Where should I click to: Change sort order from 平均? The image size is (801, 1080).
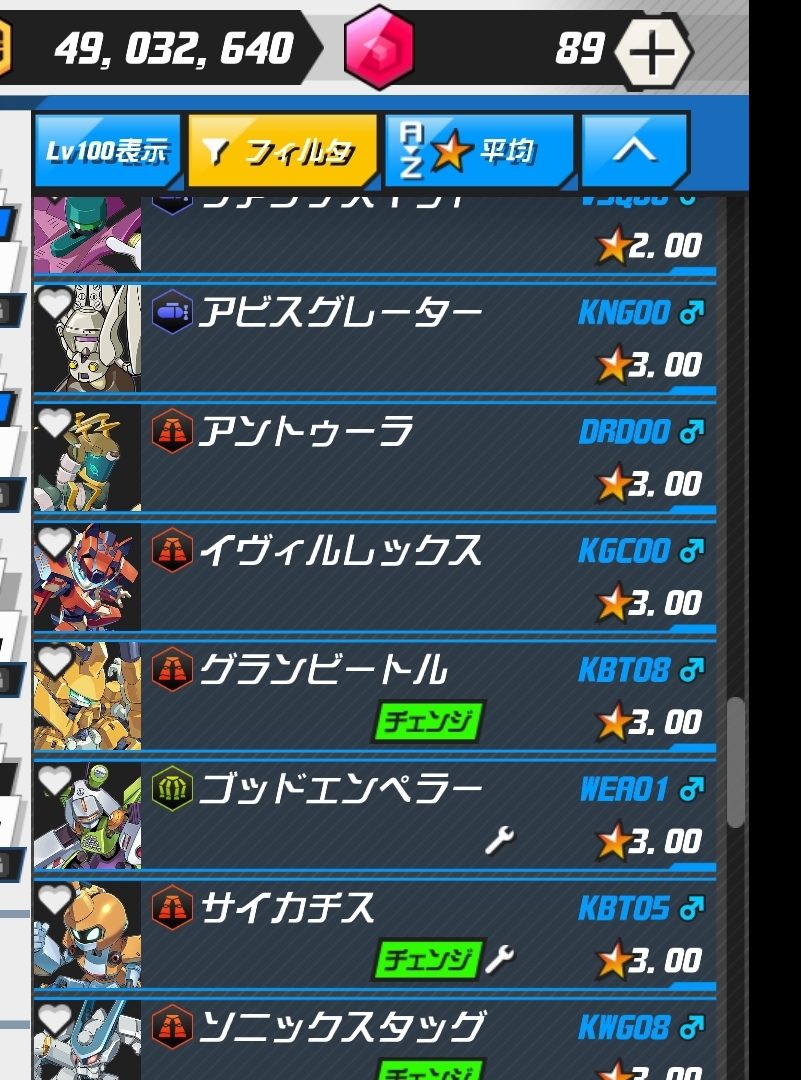(x=478, y=151)
